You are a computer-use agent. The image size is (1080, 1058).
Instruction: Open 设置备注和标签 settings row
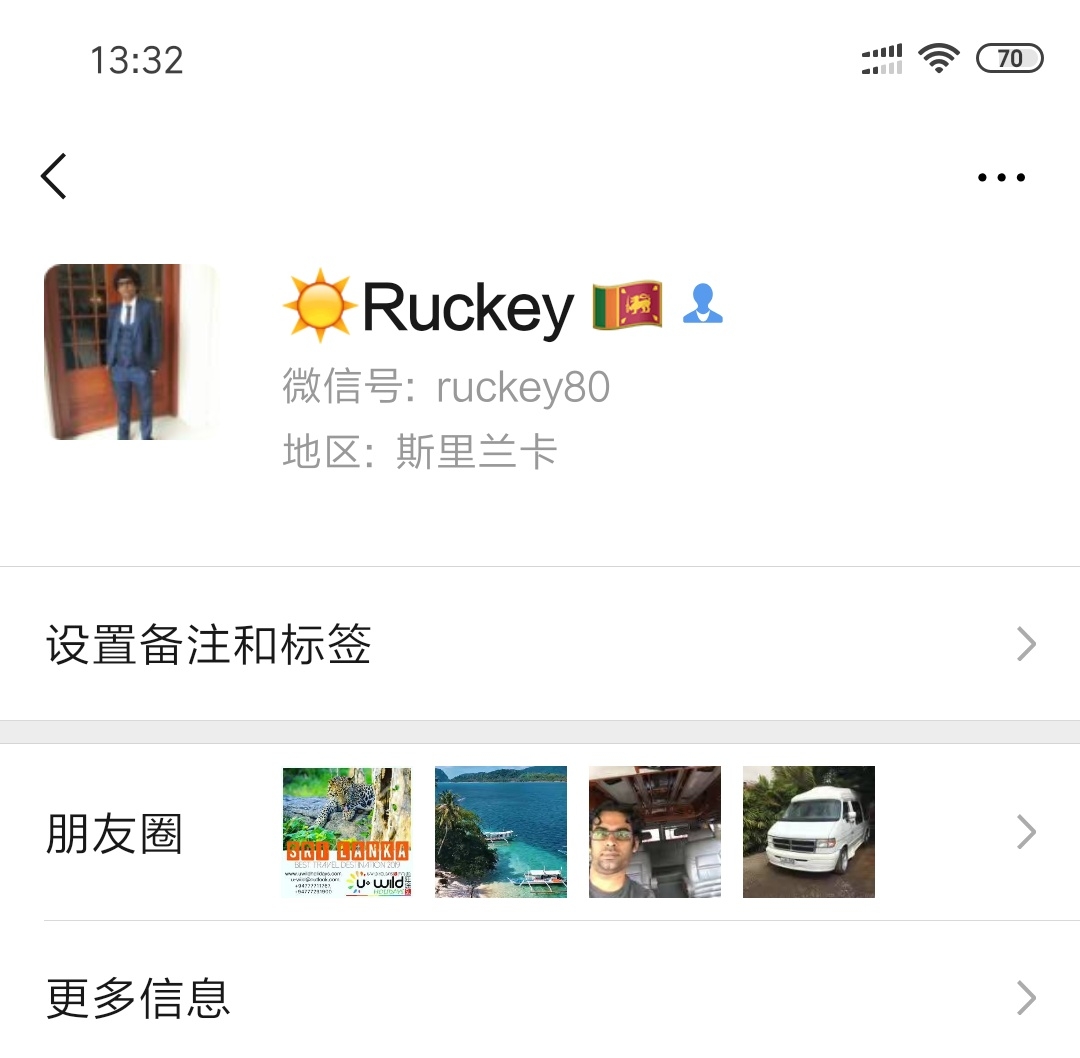point(540,645)
